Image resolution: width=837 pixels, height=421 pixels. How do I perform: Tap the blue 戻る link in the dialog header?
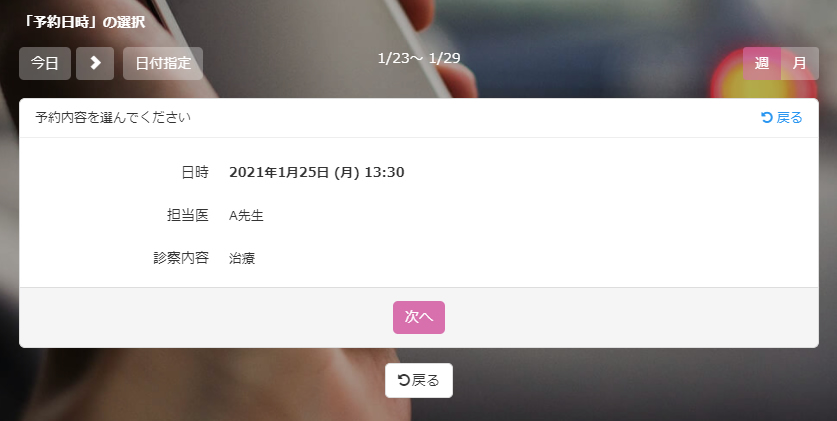782,118
